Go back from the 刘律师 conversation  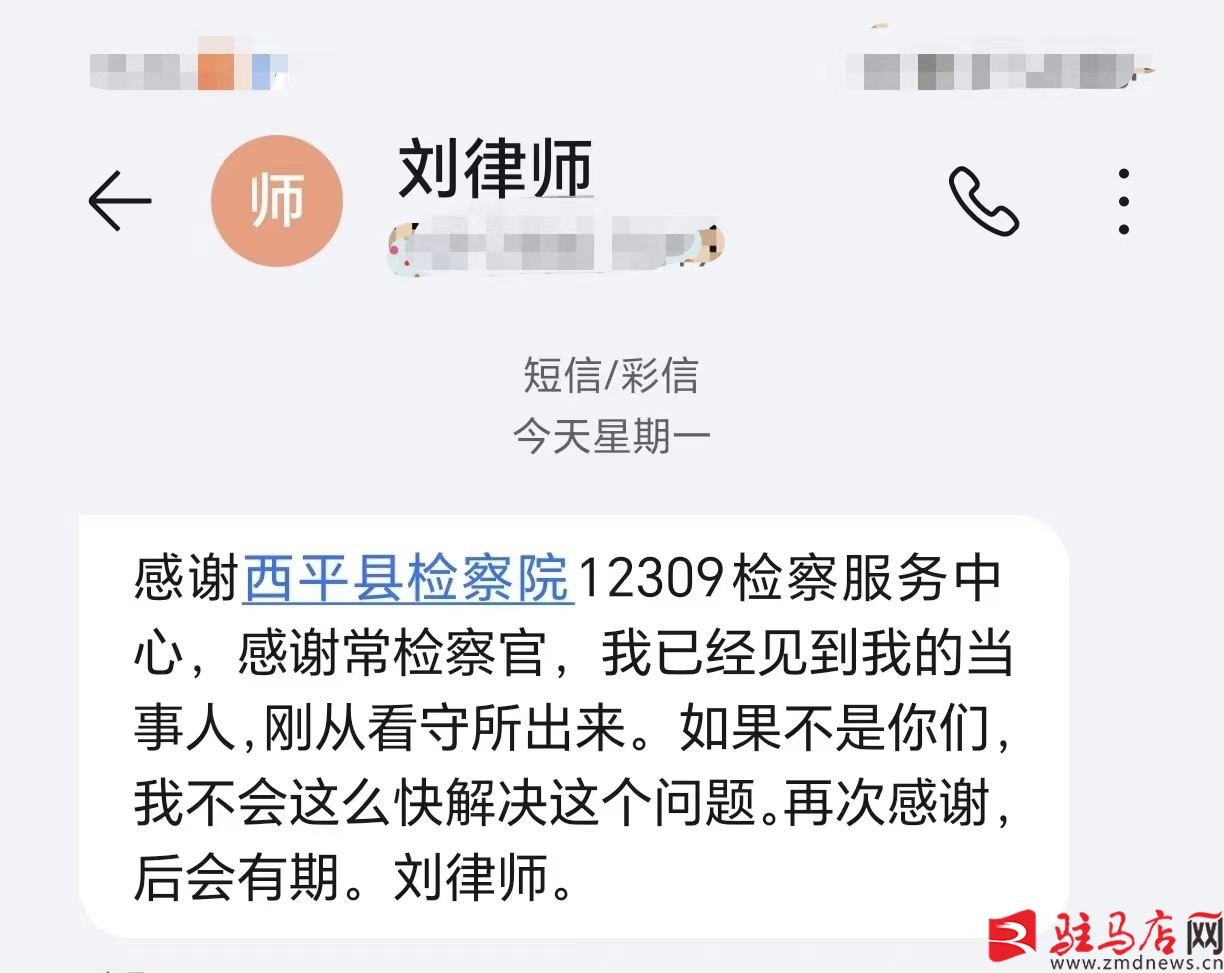pos(120,200)
